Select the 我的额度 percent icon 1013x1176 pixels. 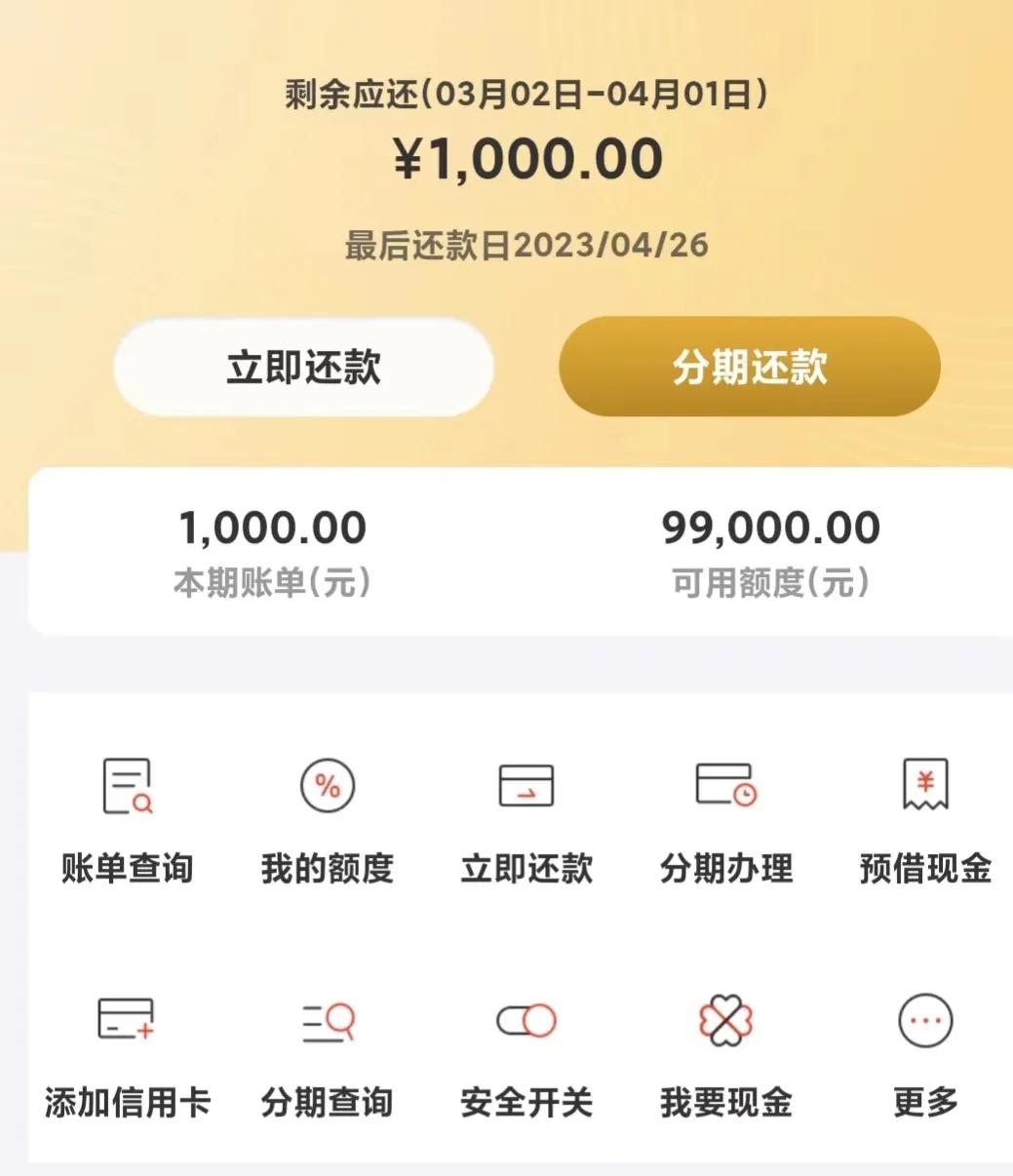(328, 783)
